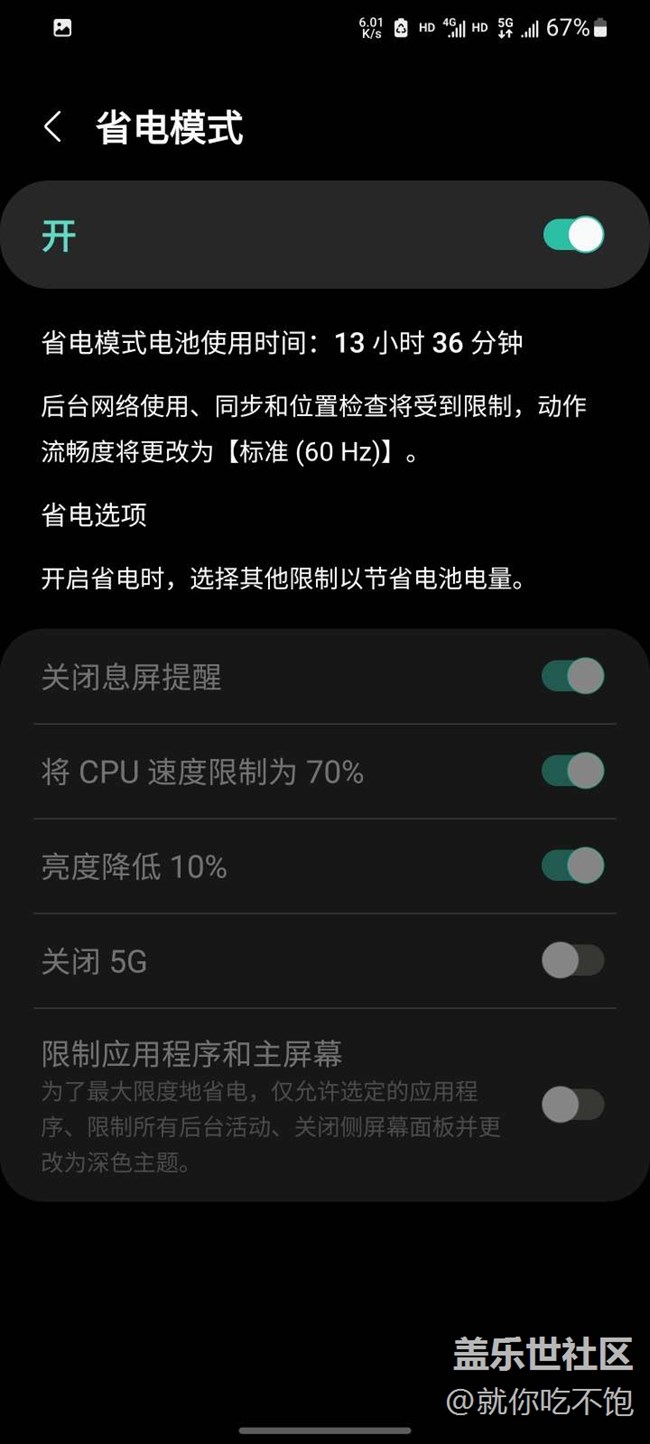Toggle 将 CPU 速度限制为 70% switch

(573, 771)
